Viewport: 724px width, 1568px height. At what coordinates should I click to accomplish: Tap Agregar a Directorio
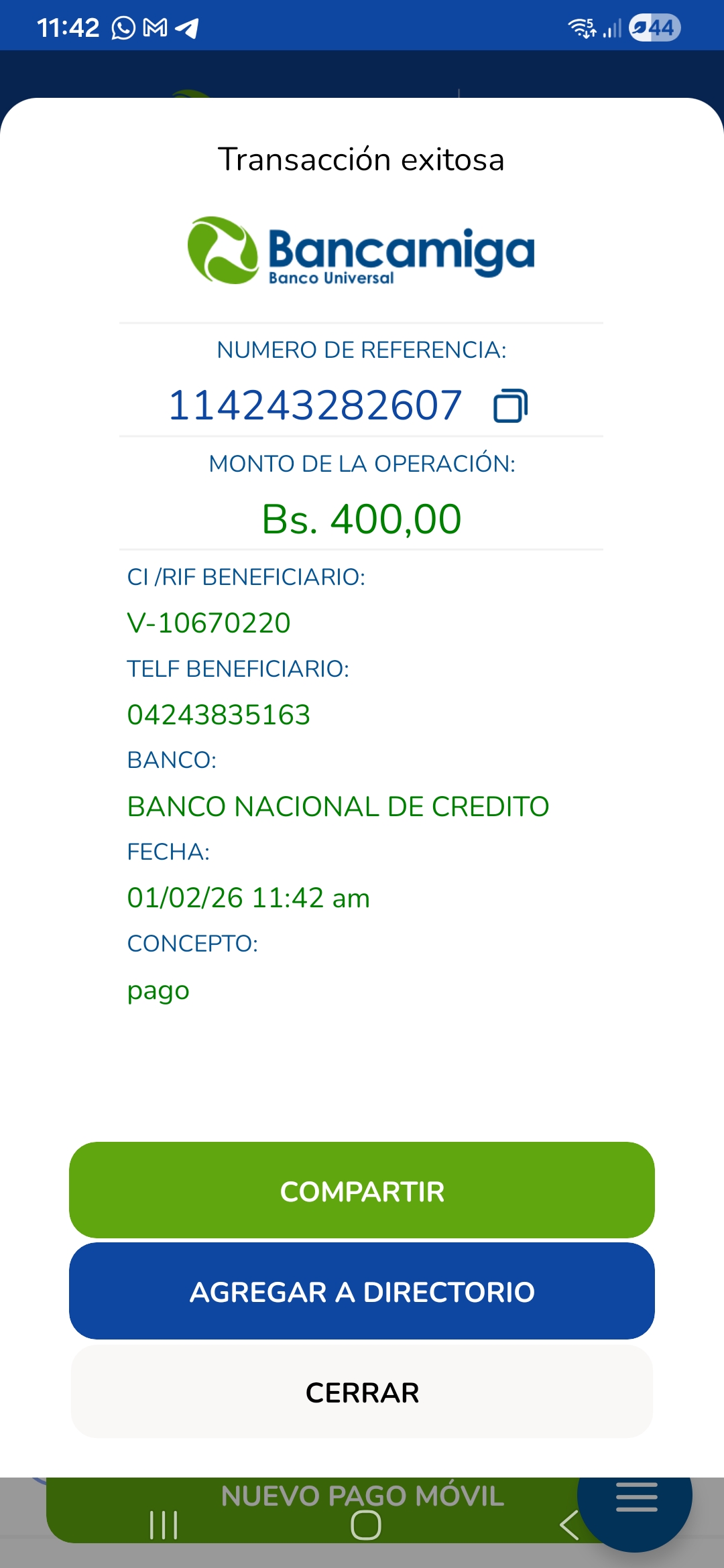click(x=362, y=1291)
